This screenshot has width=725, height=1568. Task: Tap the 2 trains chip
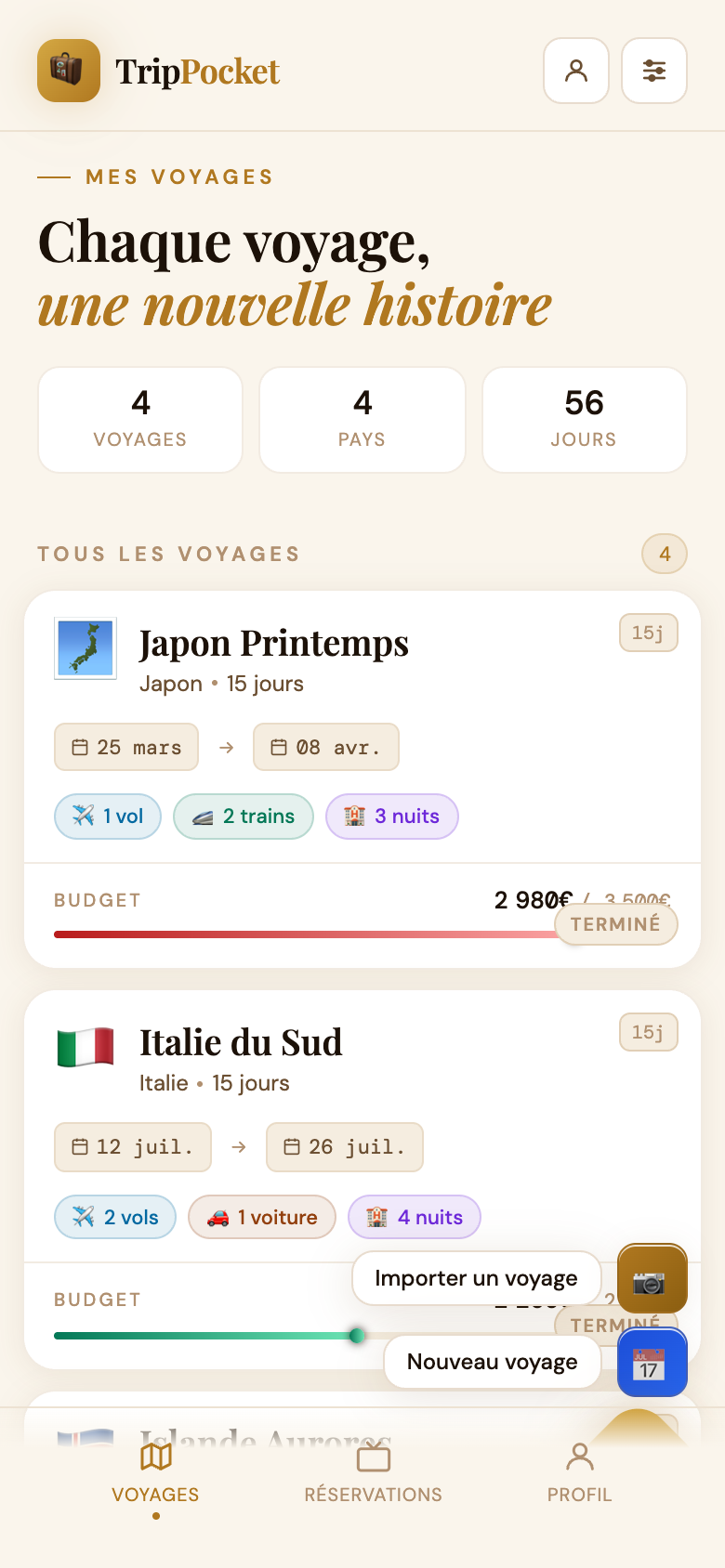[244, 817]
